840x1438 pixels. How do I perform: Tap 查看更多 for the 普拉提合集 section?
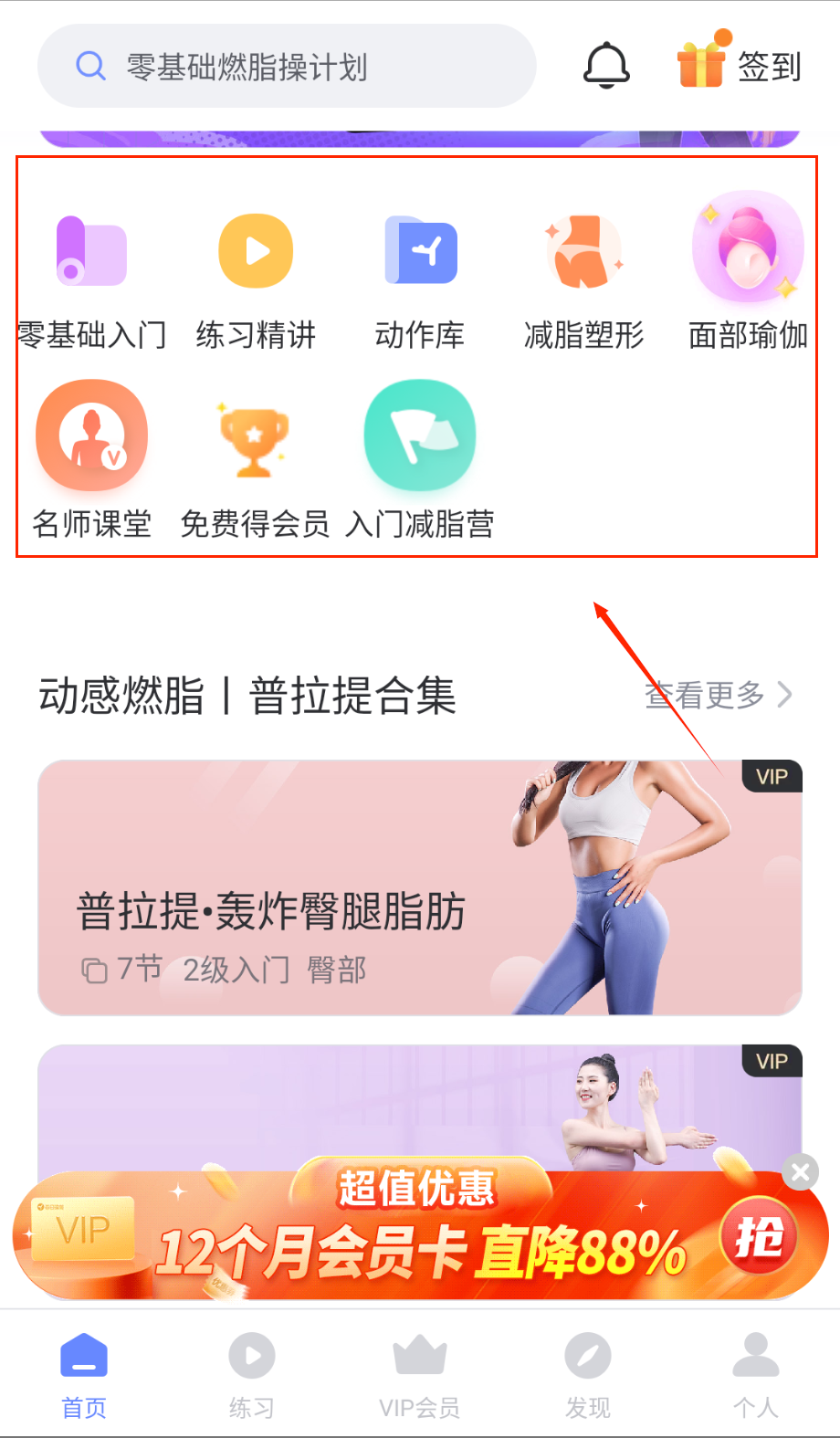(718, 696)
